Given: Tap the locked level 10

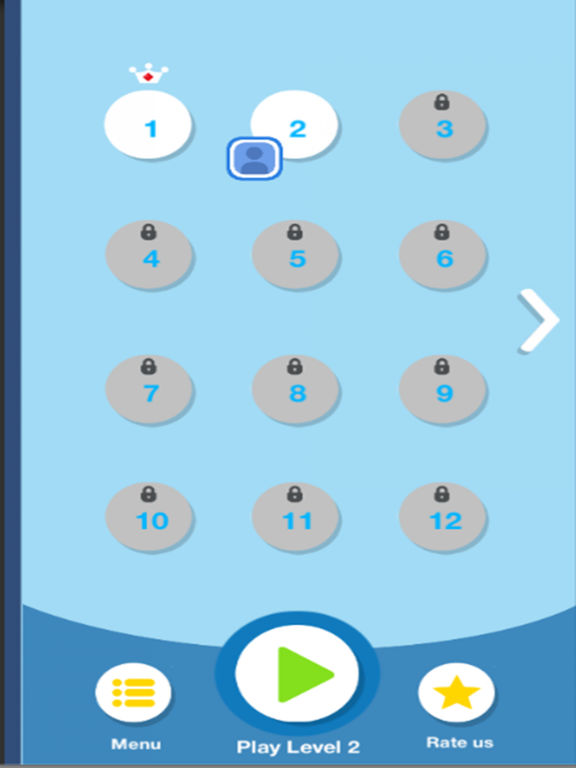Looking at the screenshot, I should (x=149, y=517).
